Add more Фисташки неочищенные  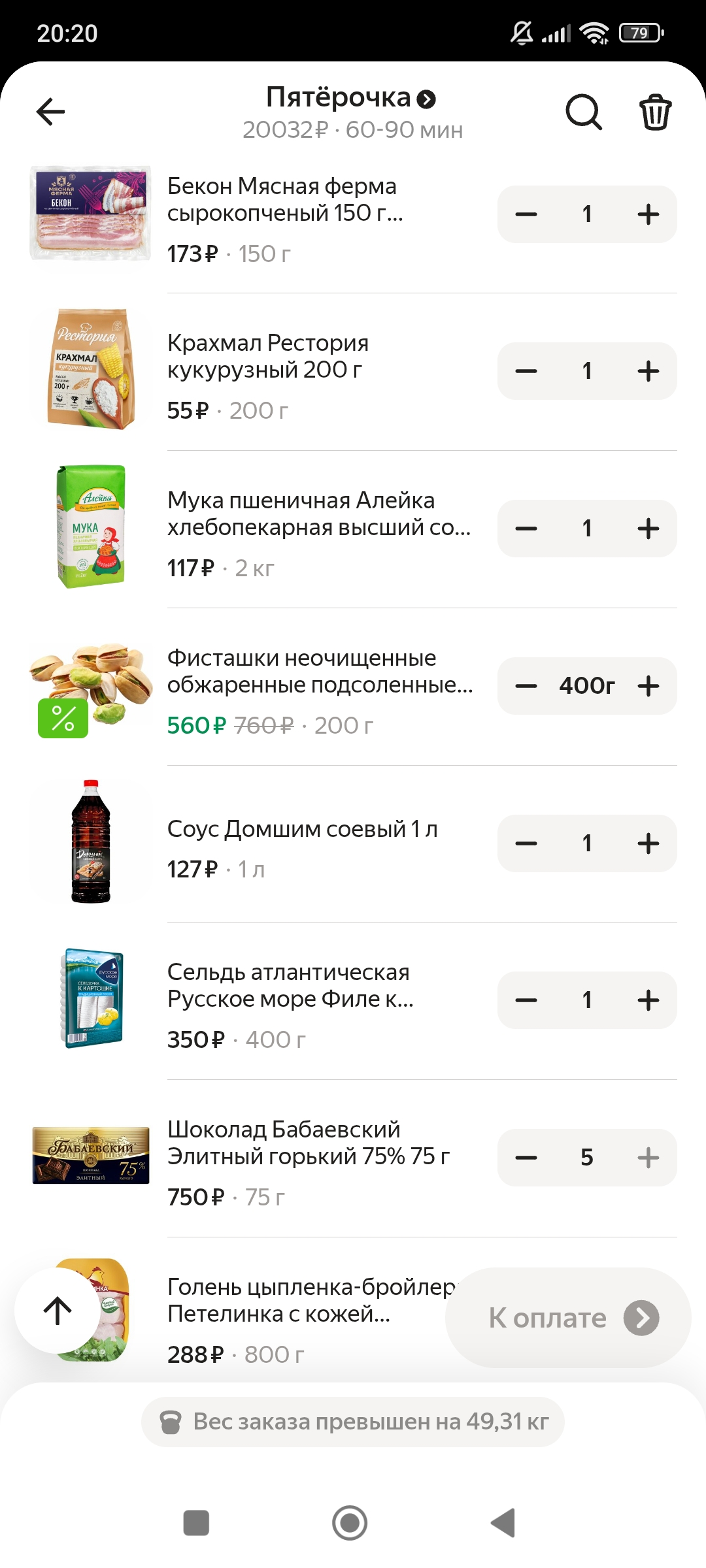648,686
